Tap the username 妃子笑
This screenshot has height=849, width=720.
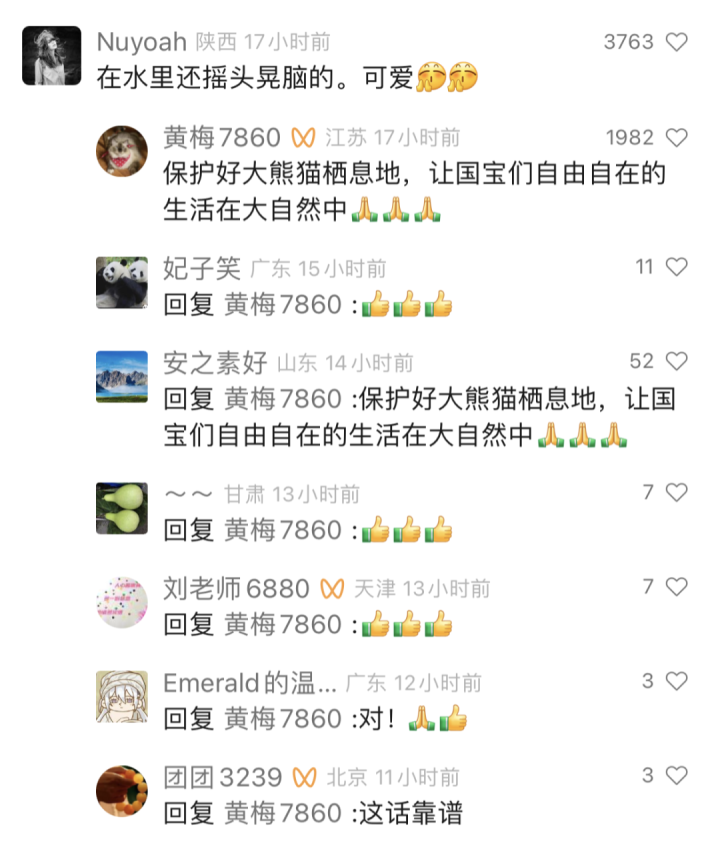[x=202, y=268]
